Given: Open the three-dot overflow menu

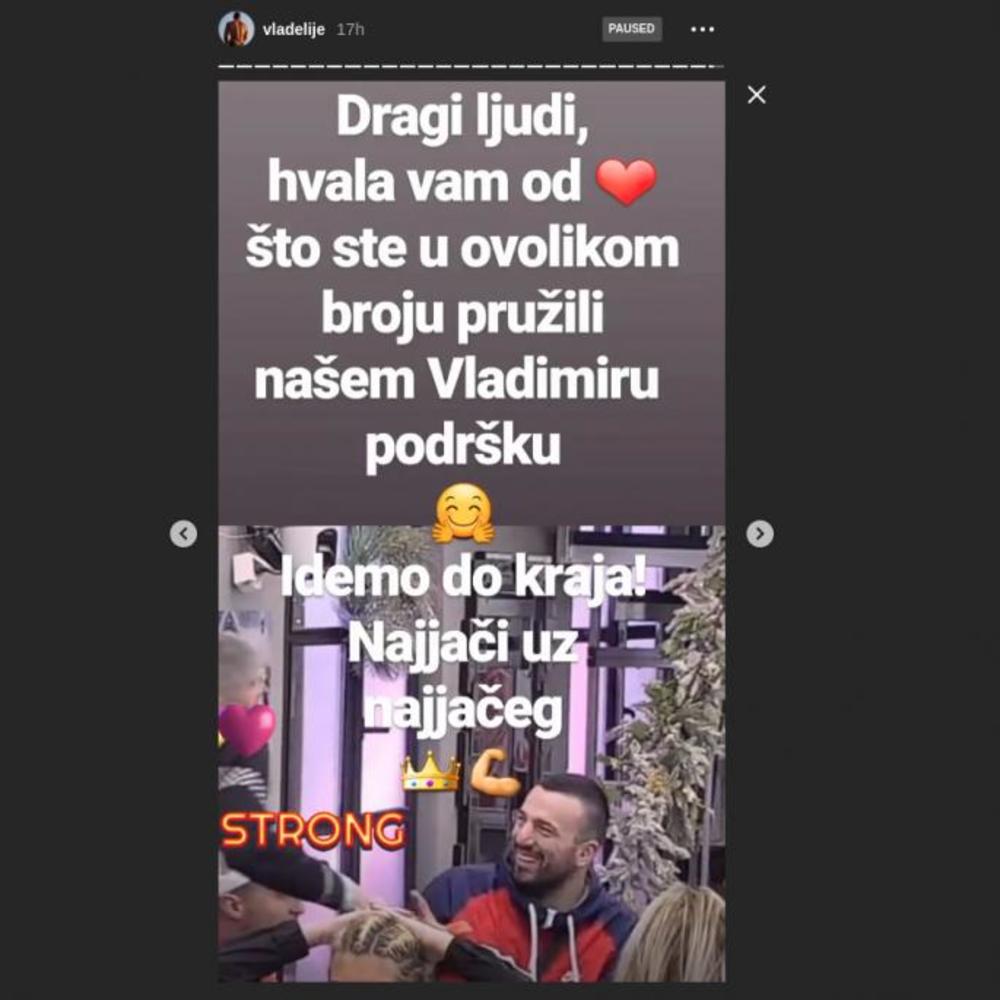Looking at the screenshot, I should click(703, 29).
